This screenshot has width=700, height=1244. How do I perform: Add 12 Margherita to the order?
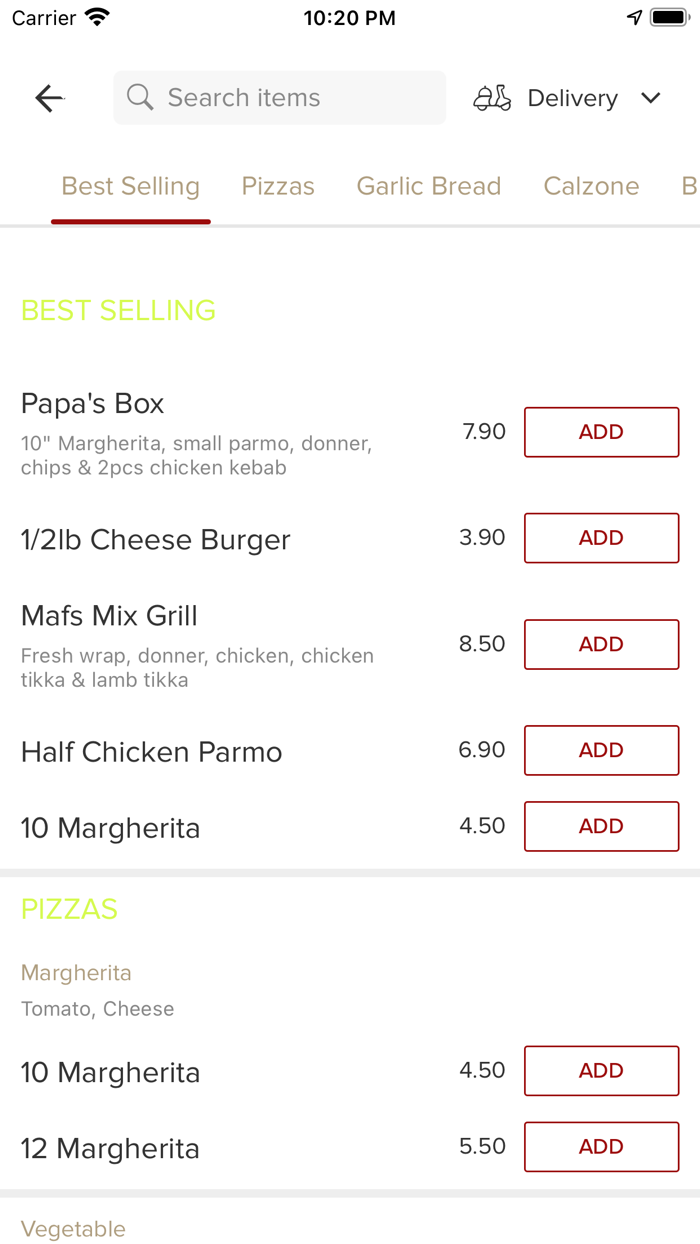pos(601,1147)
